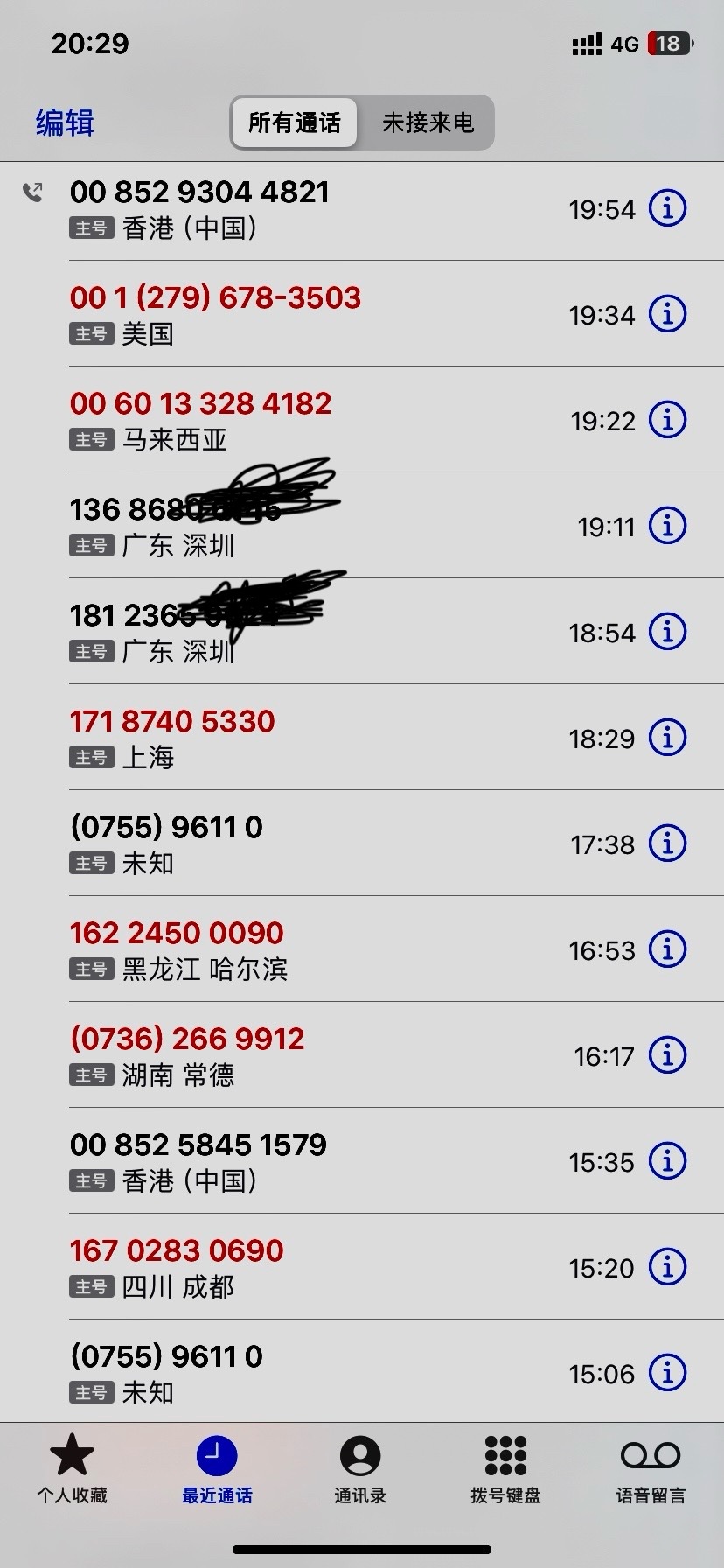Open info for the 15:20 四川 成都 call
Image resolution: width=724 pixels, height=1568 pixels.
click(667, 1267)
